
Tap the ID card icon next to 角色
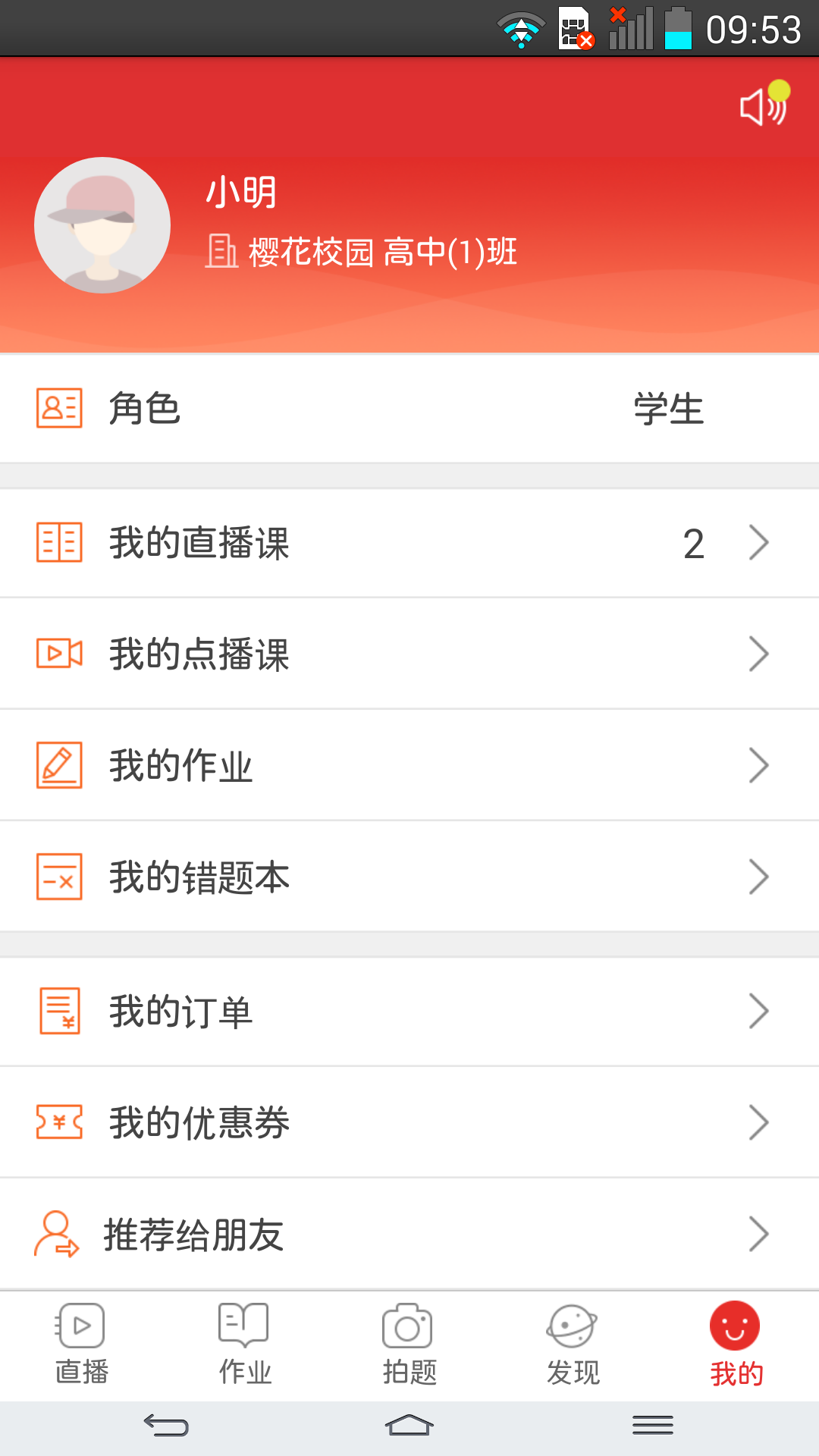tap(59, 409)
